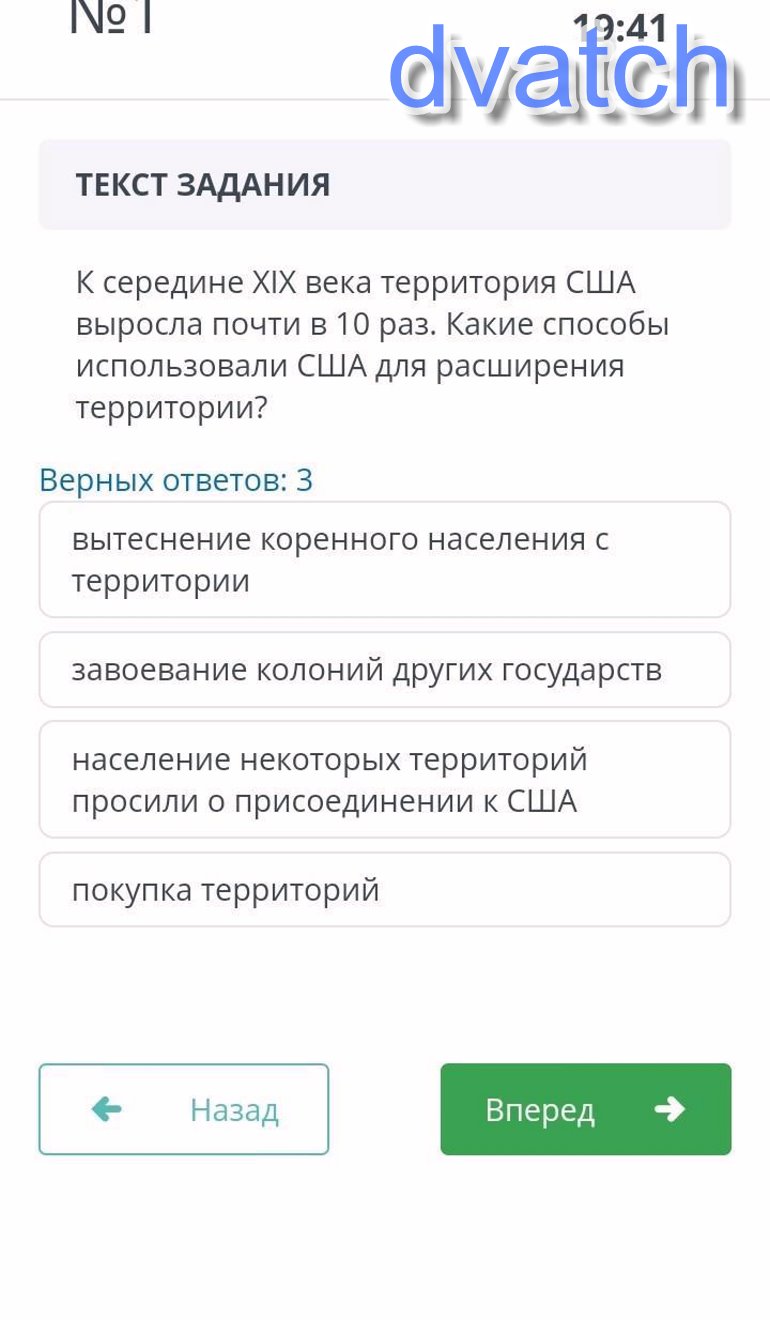Mark 'население некоторых территорий просили о присоединении'

tap(385, 780)
